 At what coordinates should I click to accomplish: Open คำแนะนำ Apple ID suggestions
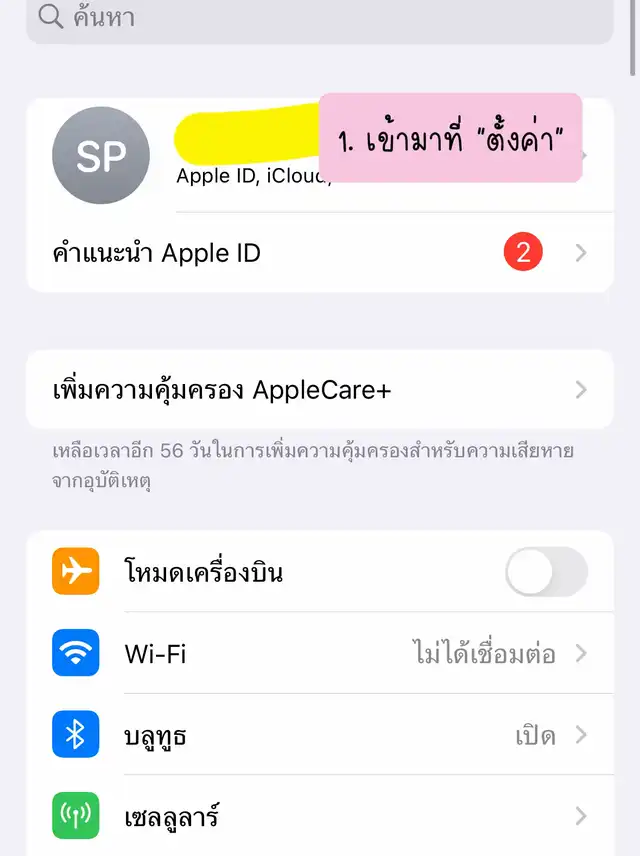pyautogui.click(x=320, y=253)
